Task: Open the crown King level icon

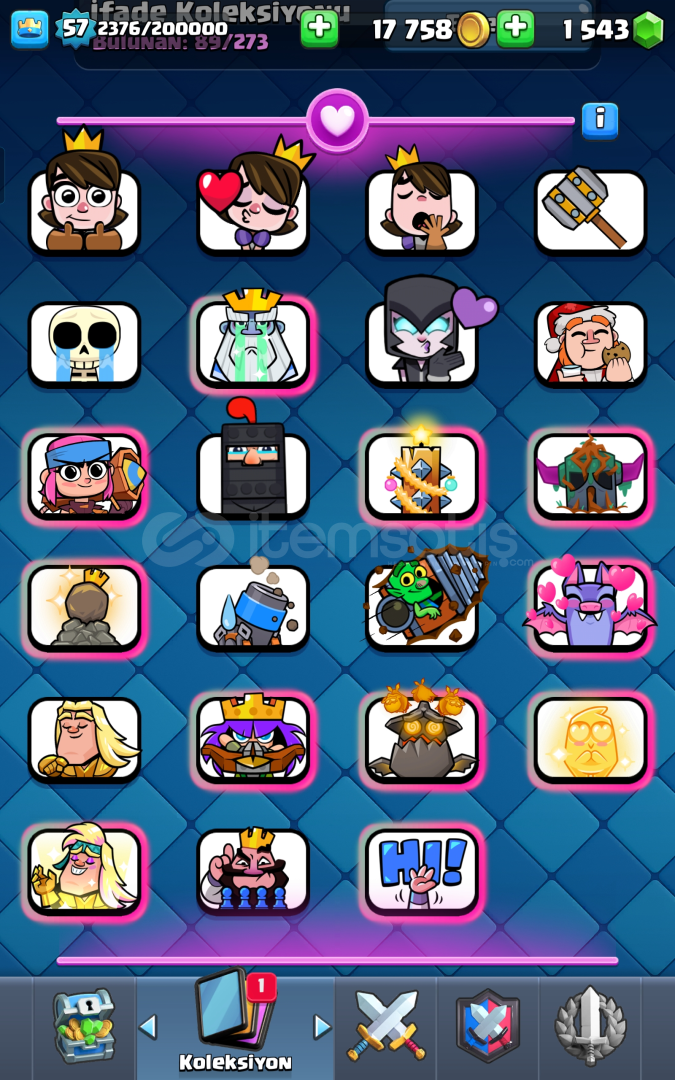Action: coord(30,29)
